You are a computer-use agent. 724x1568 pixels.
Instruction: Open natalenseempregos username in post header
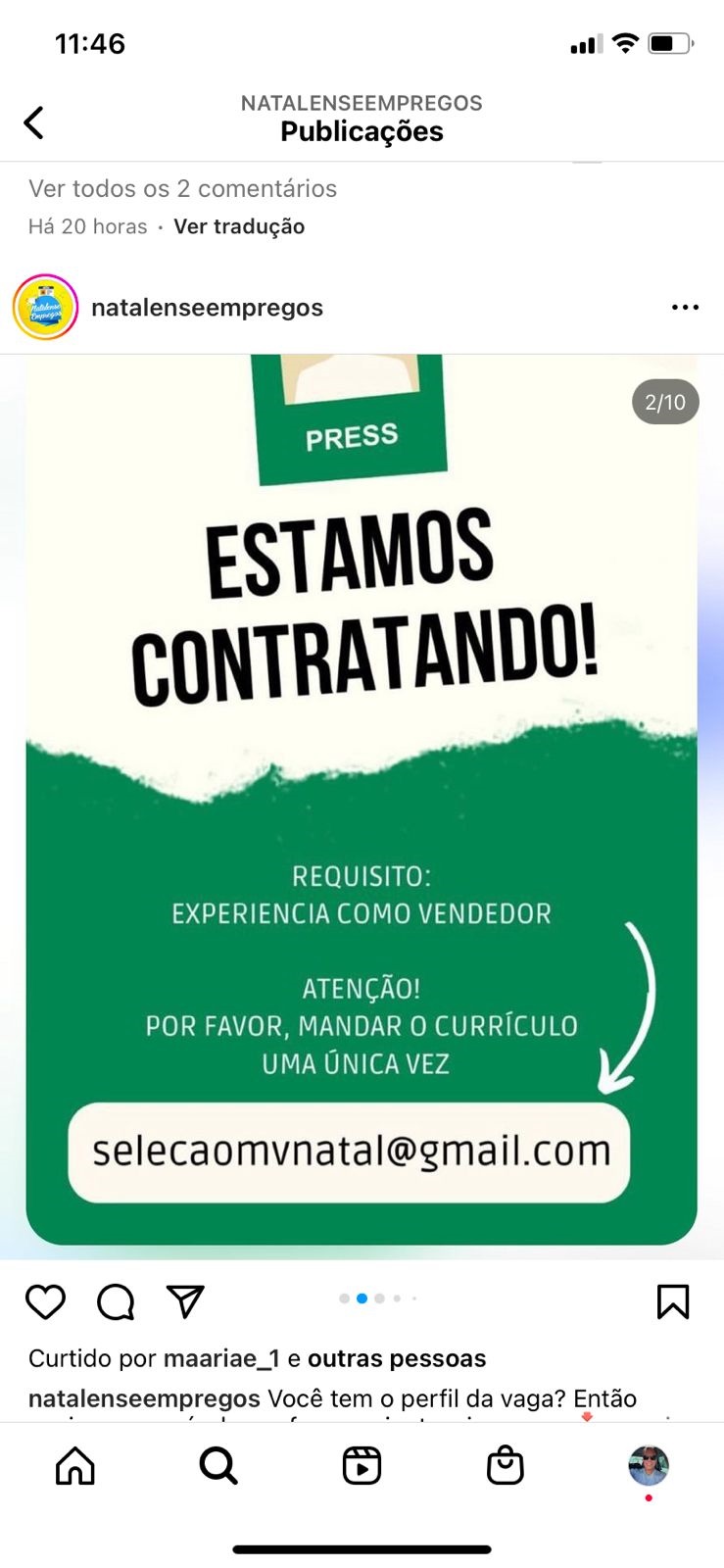[x=207, y=308]
